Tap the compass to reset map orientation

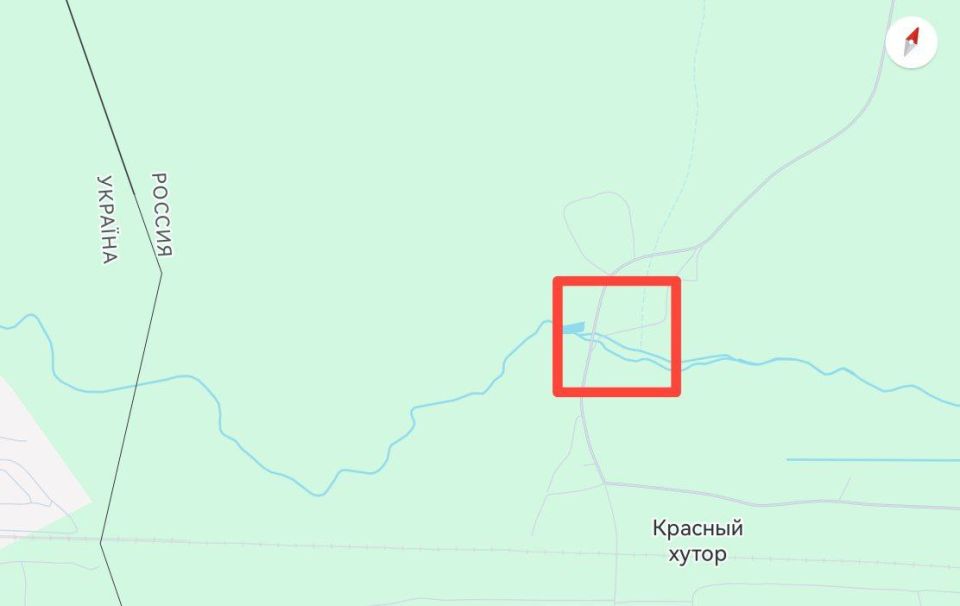click(x=911, y=42)
